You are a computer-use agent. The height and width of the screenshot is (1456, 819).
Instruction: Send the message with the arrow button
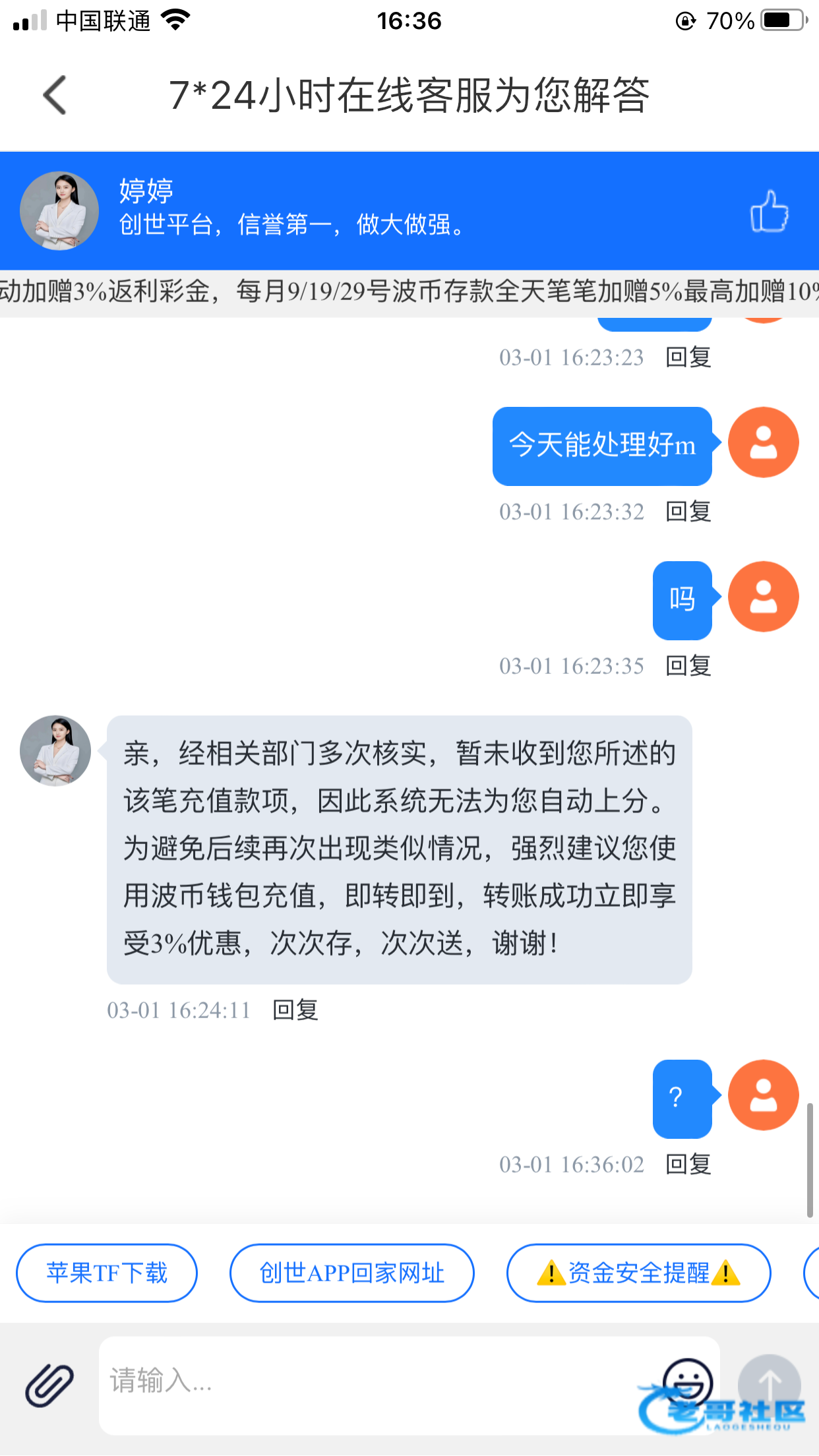coord(770,1385)
